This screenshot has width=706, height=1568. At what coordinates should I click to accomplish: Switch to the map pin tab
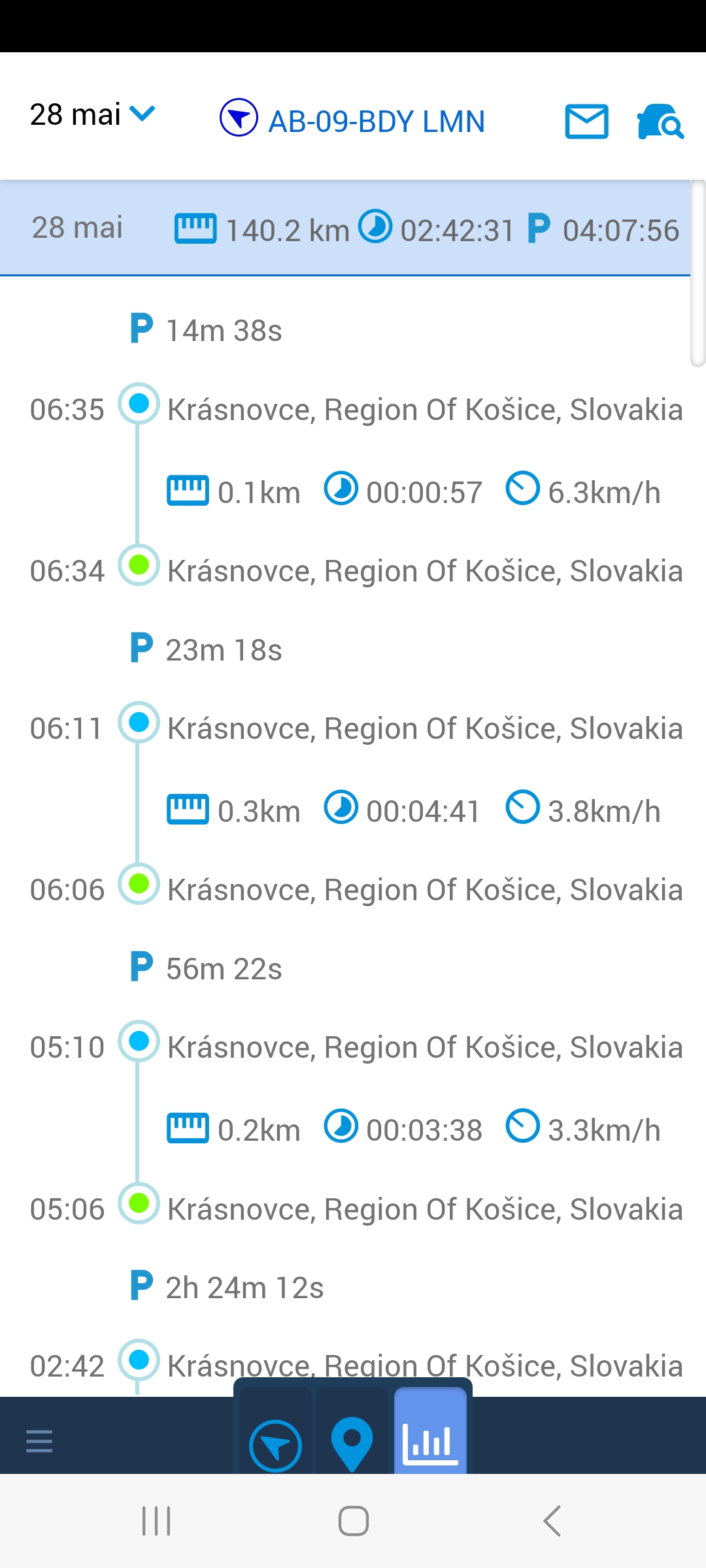(352, 1444)
